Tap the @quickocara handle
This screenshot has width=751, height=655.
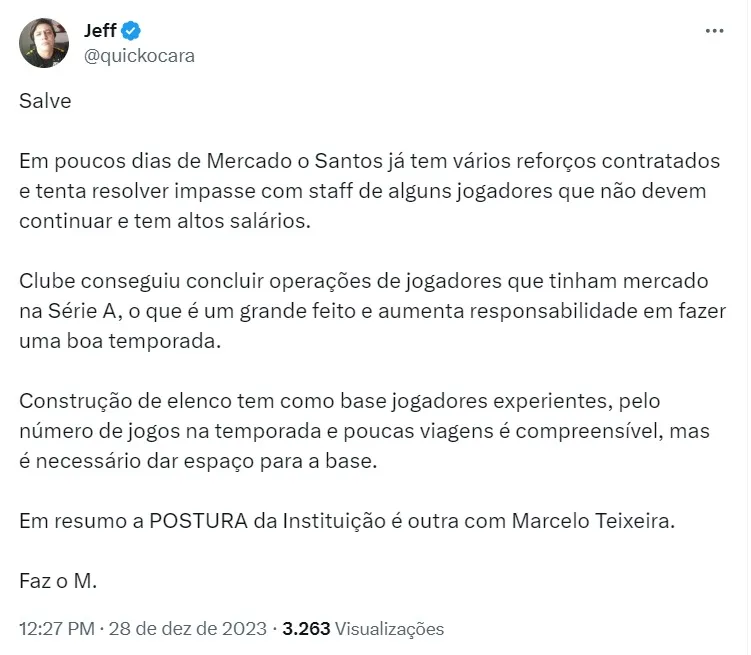139,56
